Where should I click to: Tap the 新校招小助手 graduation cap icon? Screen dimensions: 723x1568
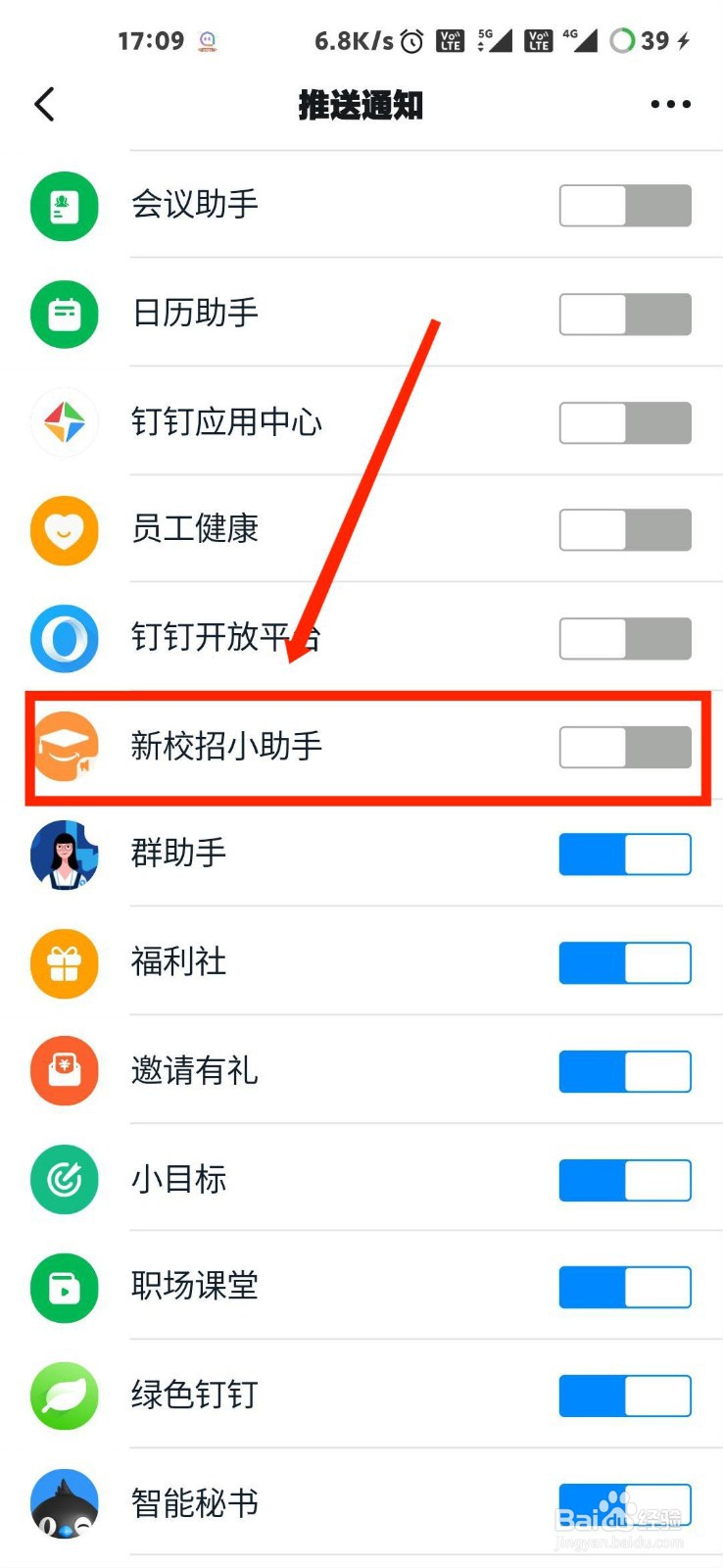pyautogui.click(x=64, y=747)
